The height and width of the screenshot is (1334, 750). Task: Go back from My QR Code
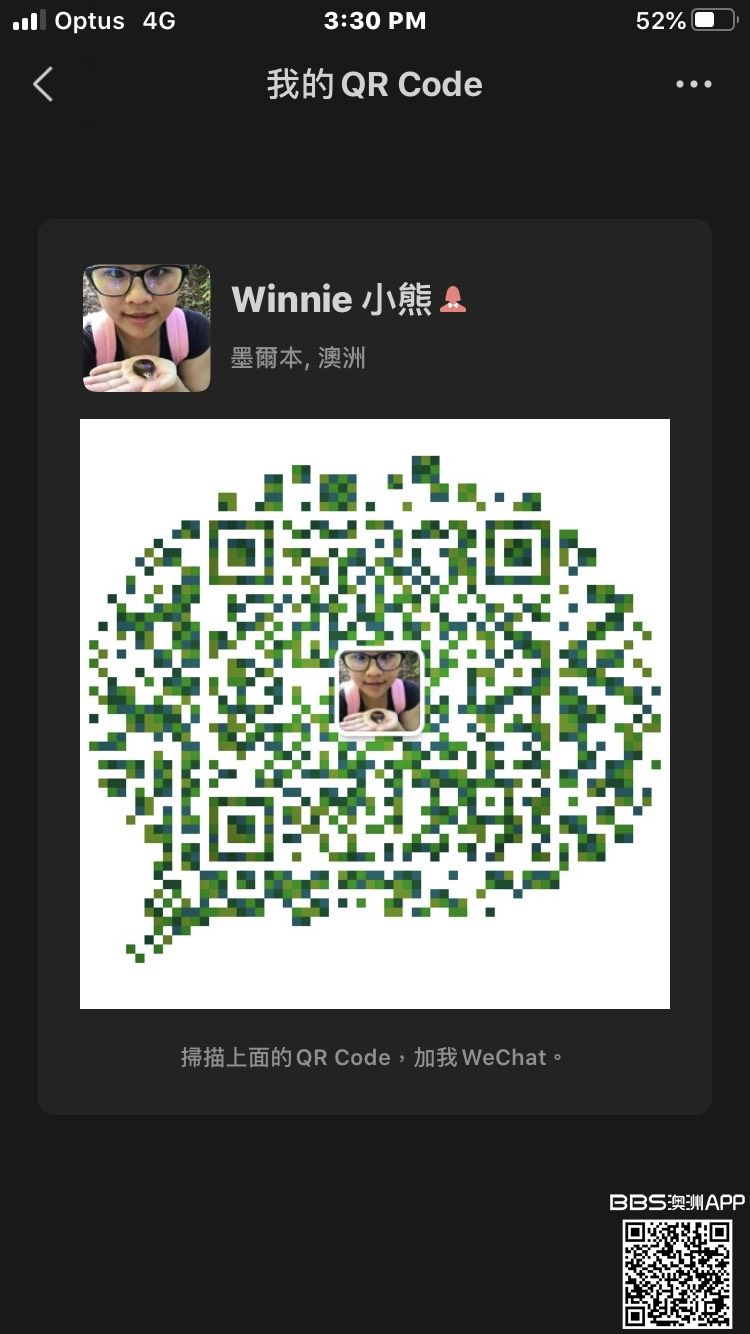(x=42, y=85)
